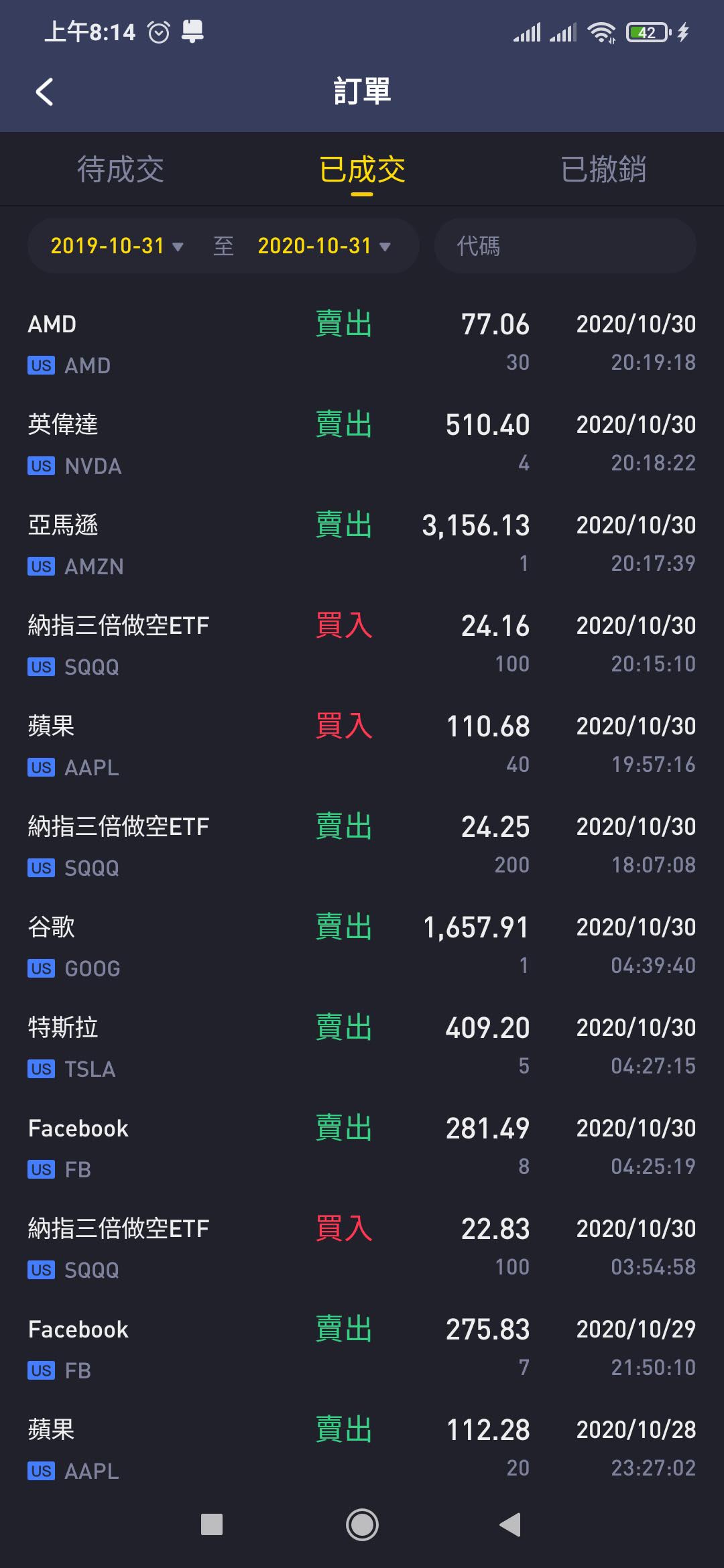The image size is (724, 1568).
Task: Open the FB sell order at 281.49
Action: pos(362,1147)
